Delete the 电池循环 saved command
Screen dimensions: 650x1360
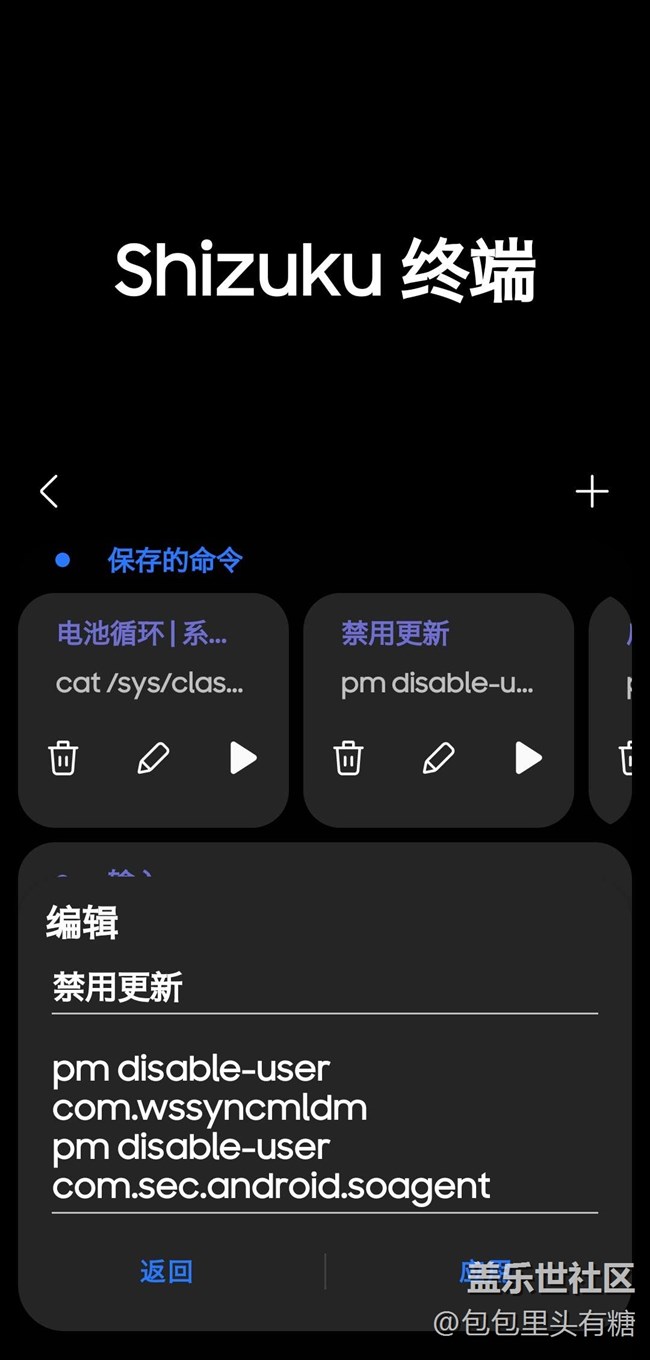63,758
